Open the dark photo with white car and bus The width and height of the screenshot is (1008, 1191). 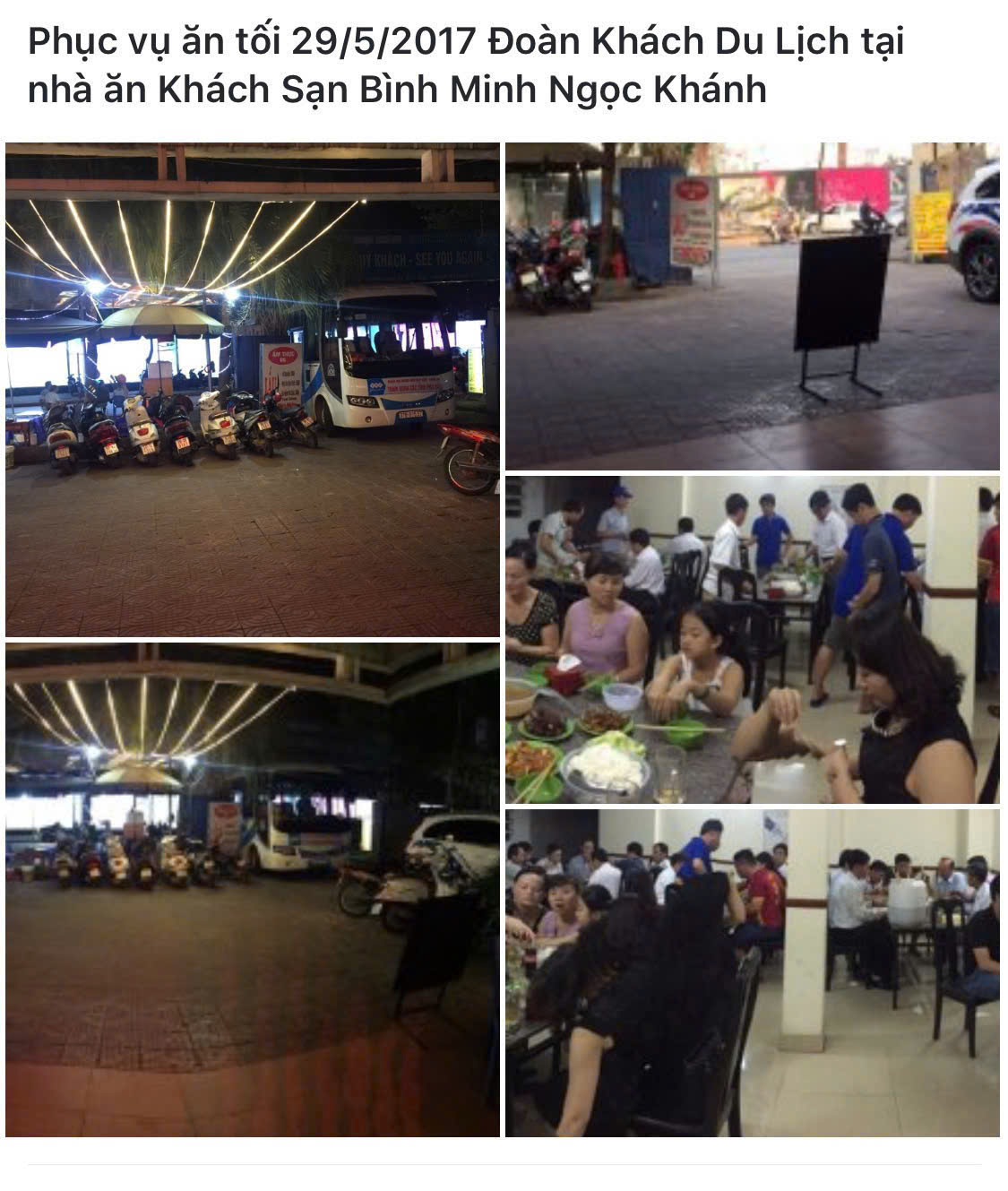[252, 889]
